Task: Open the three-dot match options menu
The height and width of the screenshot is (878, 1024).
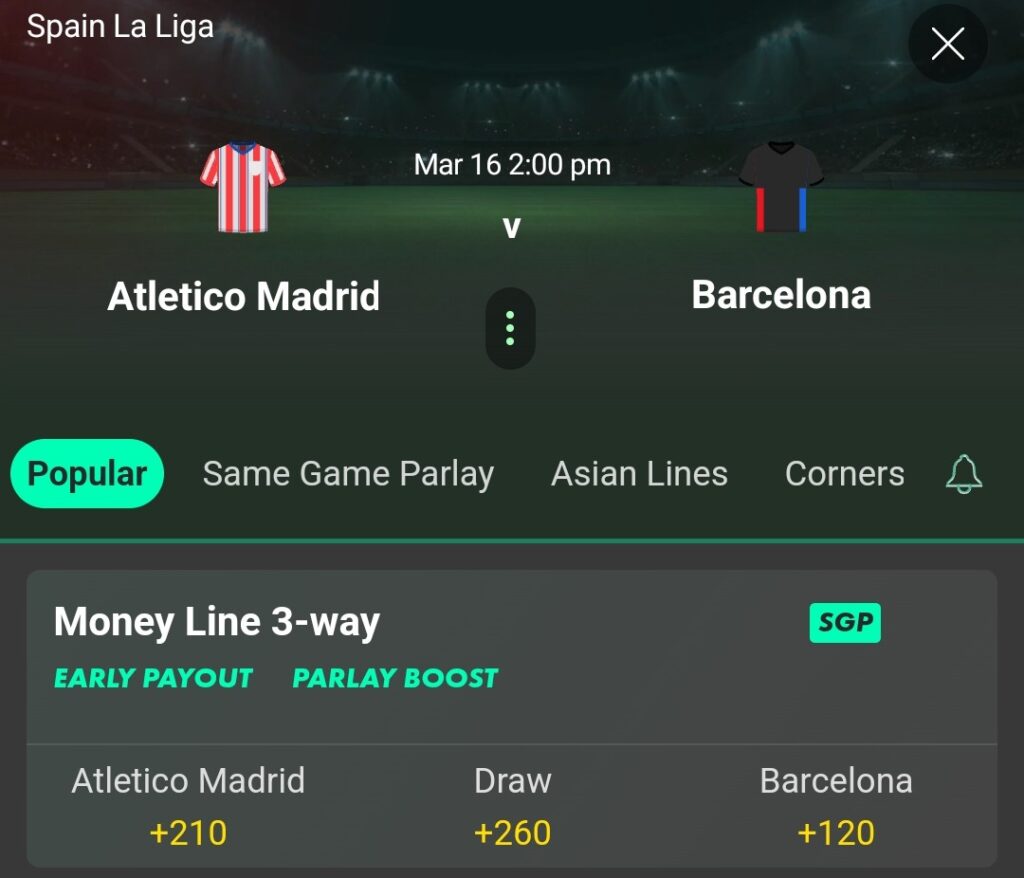Action: [510, 329]
